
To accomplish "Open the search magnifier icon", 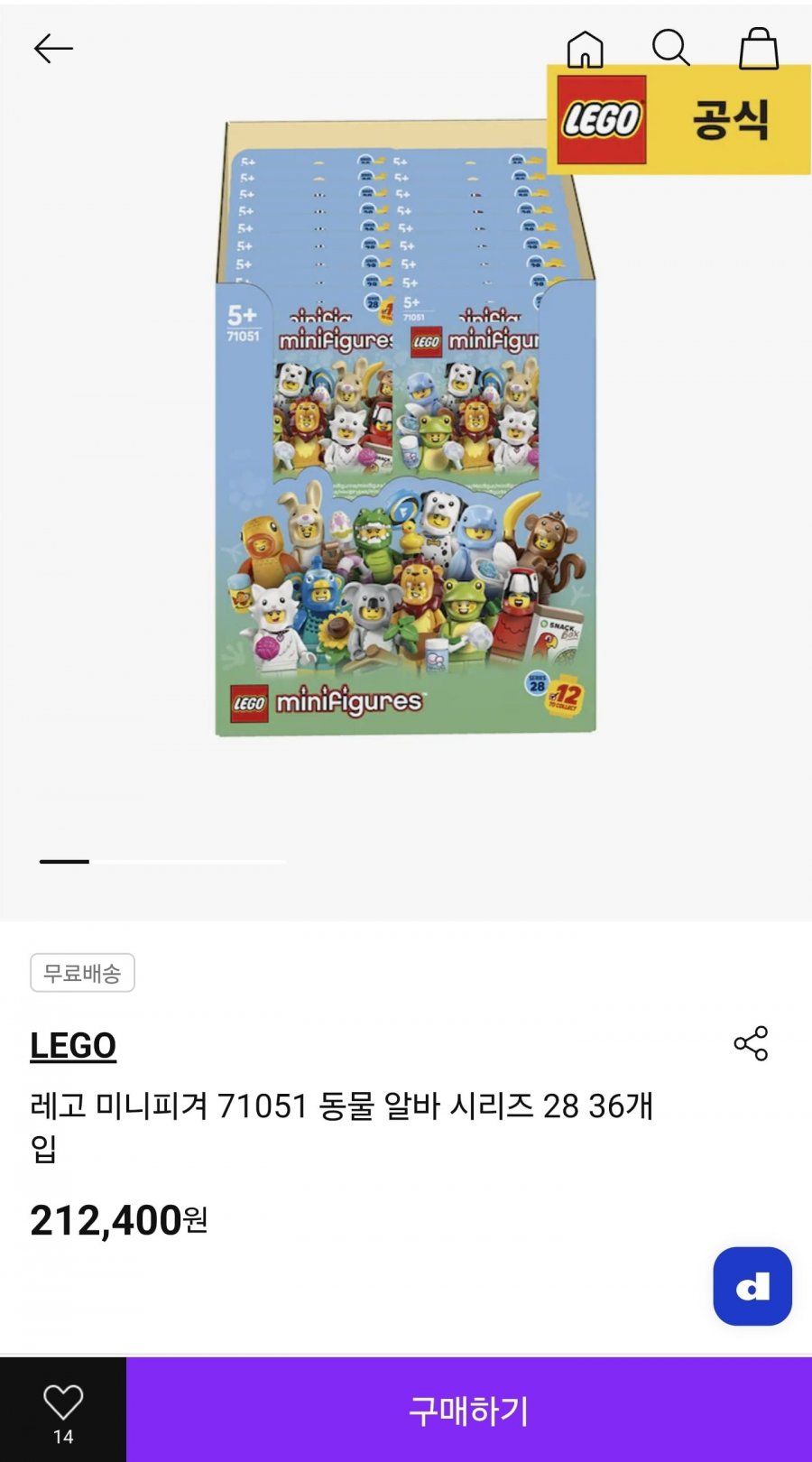I will [670, 48].
